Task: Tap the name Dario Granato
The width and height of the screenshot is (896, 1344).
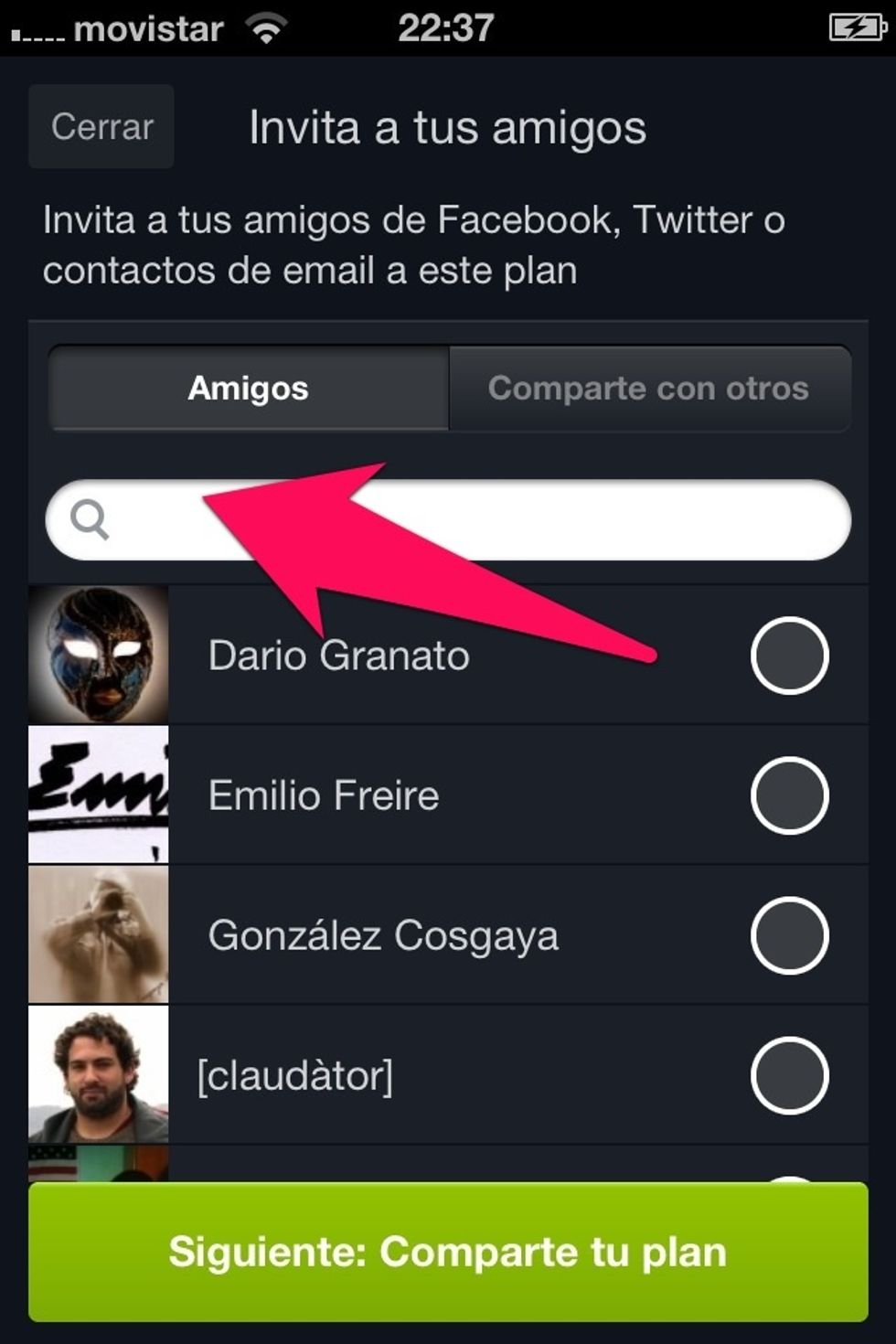Action: [339, 655]
